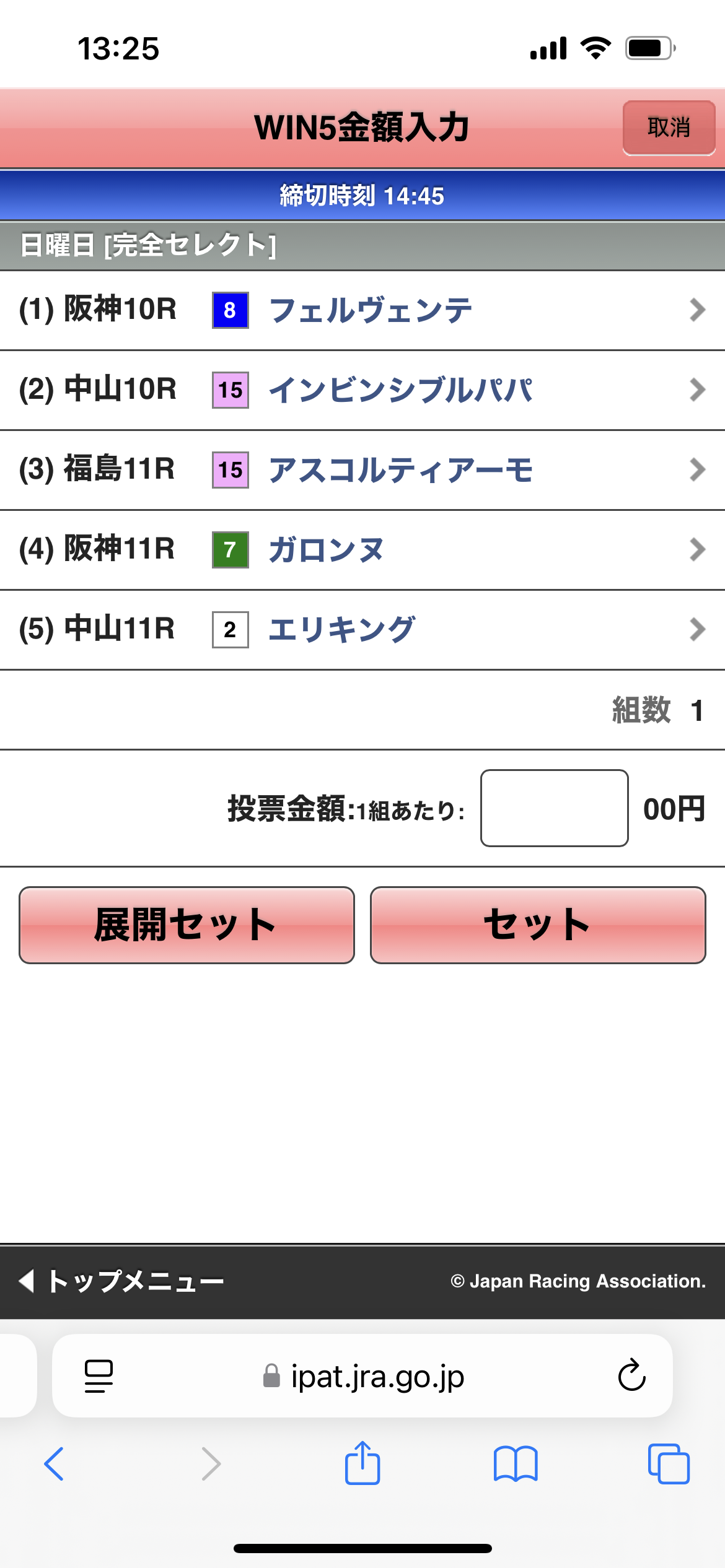Show open Safari tabs
The height and width of the screenshot is (1568, 725).
tap(669, 1464)
